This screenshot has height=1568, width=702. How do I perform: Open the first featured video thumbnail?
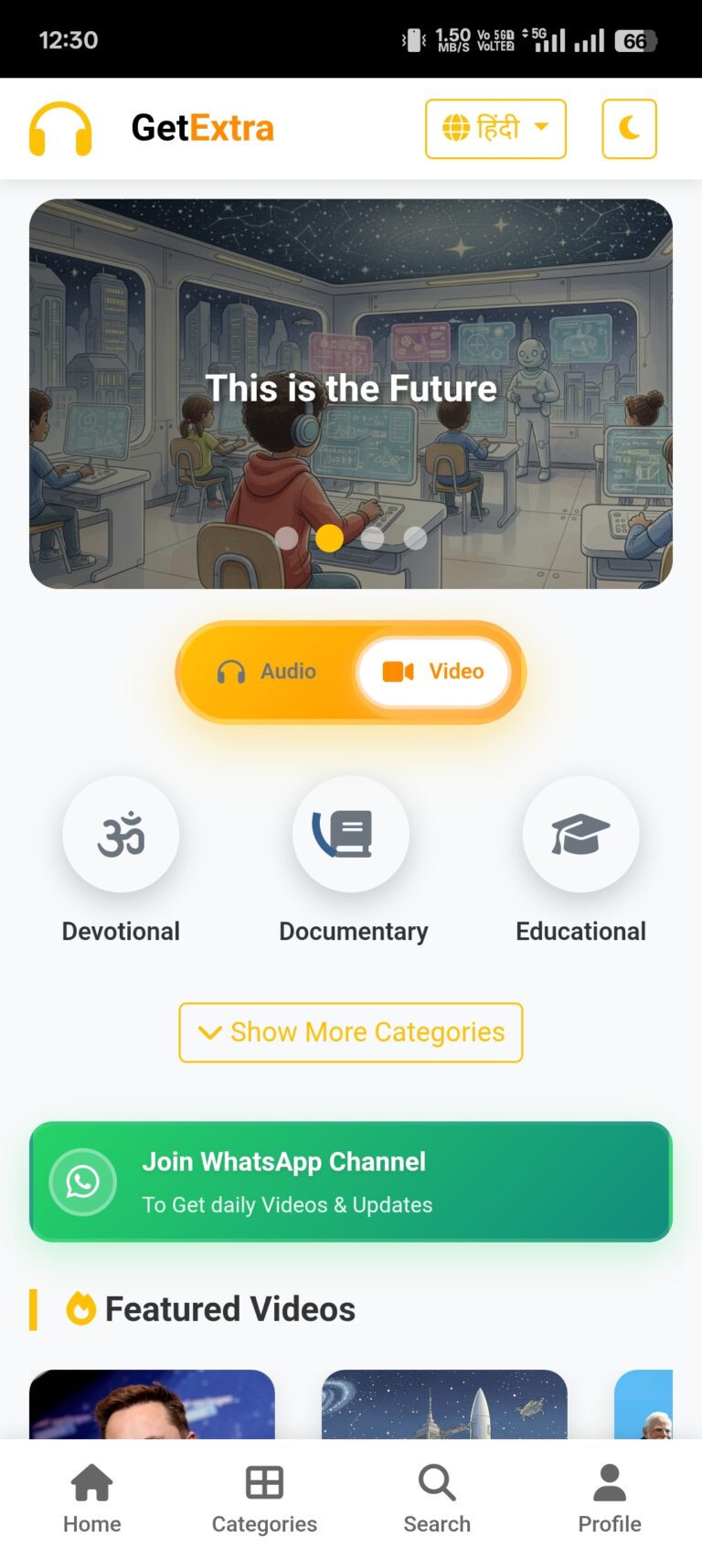coord(152,1404)
